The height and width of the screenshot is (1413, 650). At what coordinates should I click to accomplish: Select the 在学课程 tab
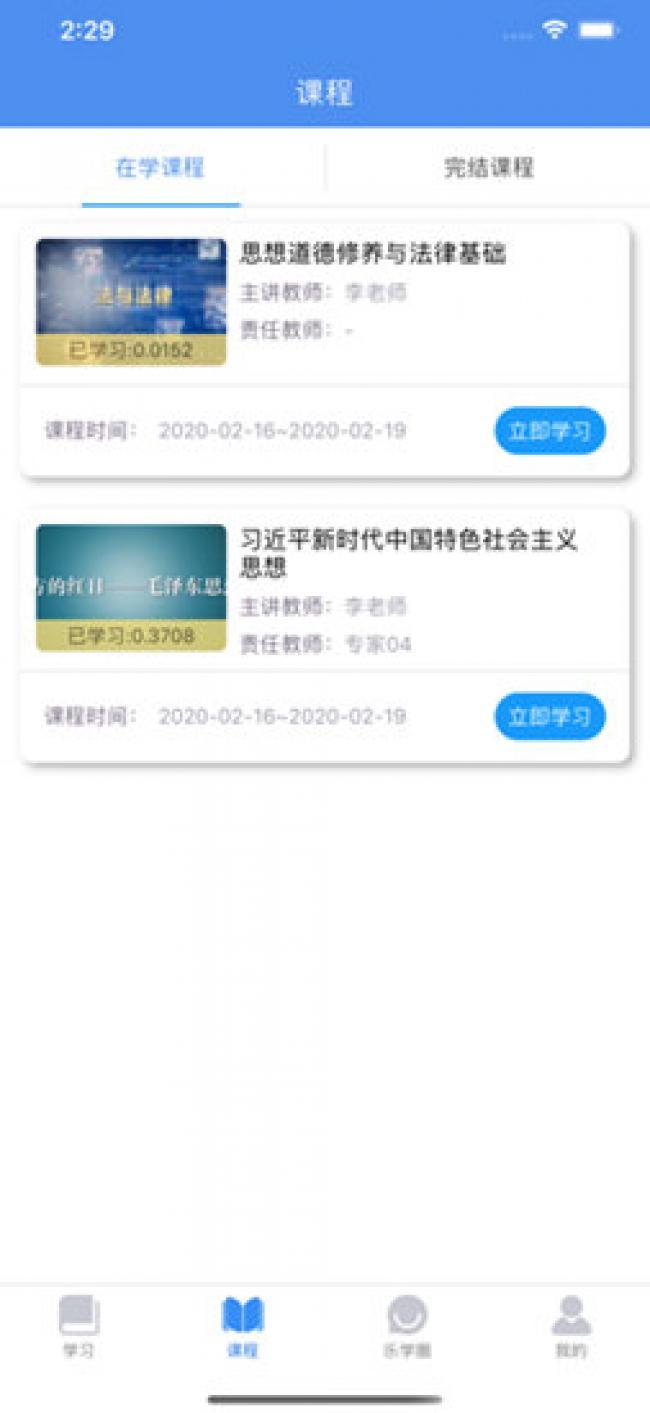160,167
